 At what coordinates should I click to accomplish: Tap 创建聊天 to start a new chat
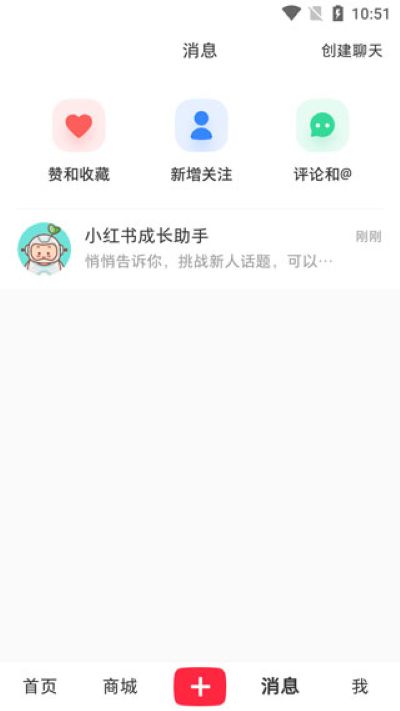[x=352, y=51]
